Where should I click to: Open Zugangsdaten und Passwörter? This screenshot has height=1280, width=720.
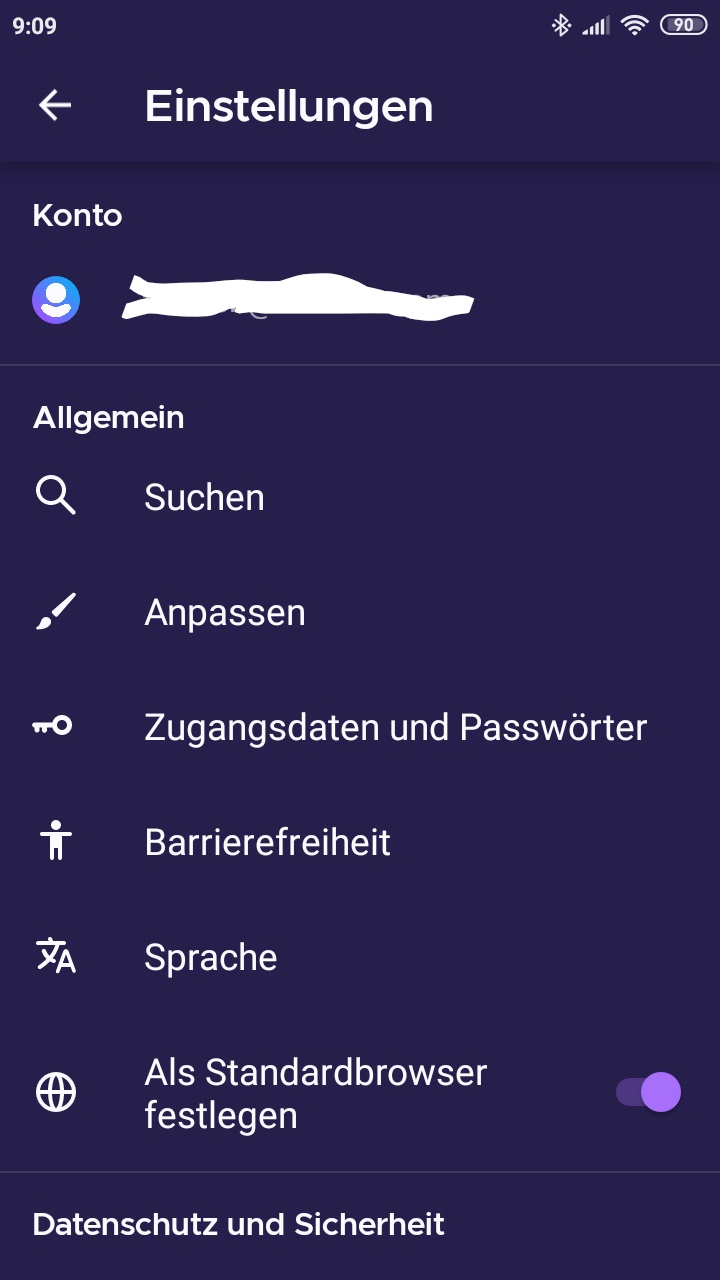coord(360,727)
